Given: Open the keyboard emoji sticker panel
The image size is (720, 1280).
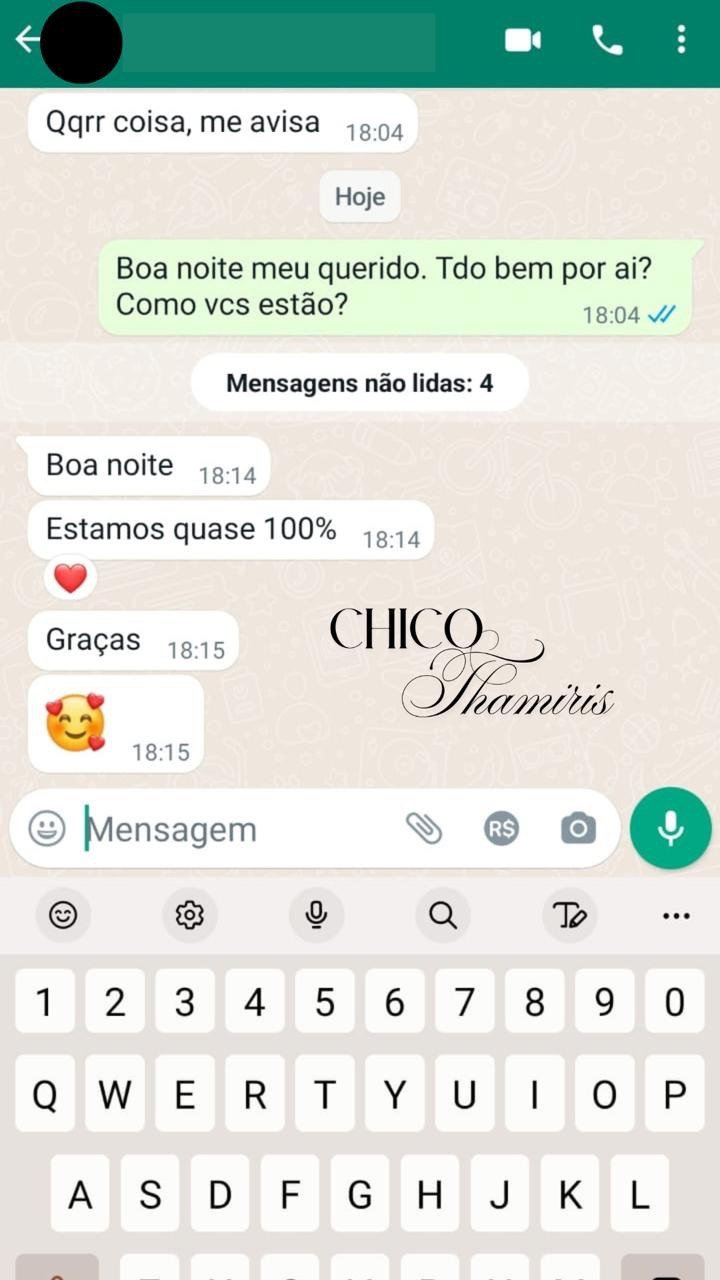Looking at the screenshot, I should coord(63,914).
